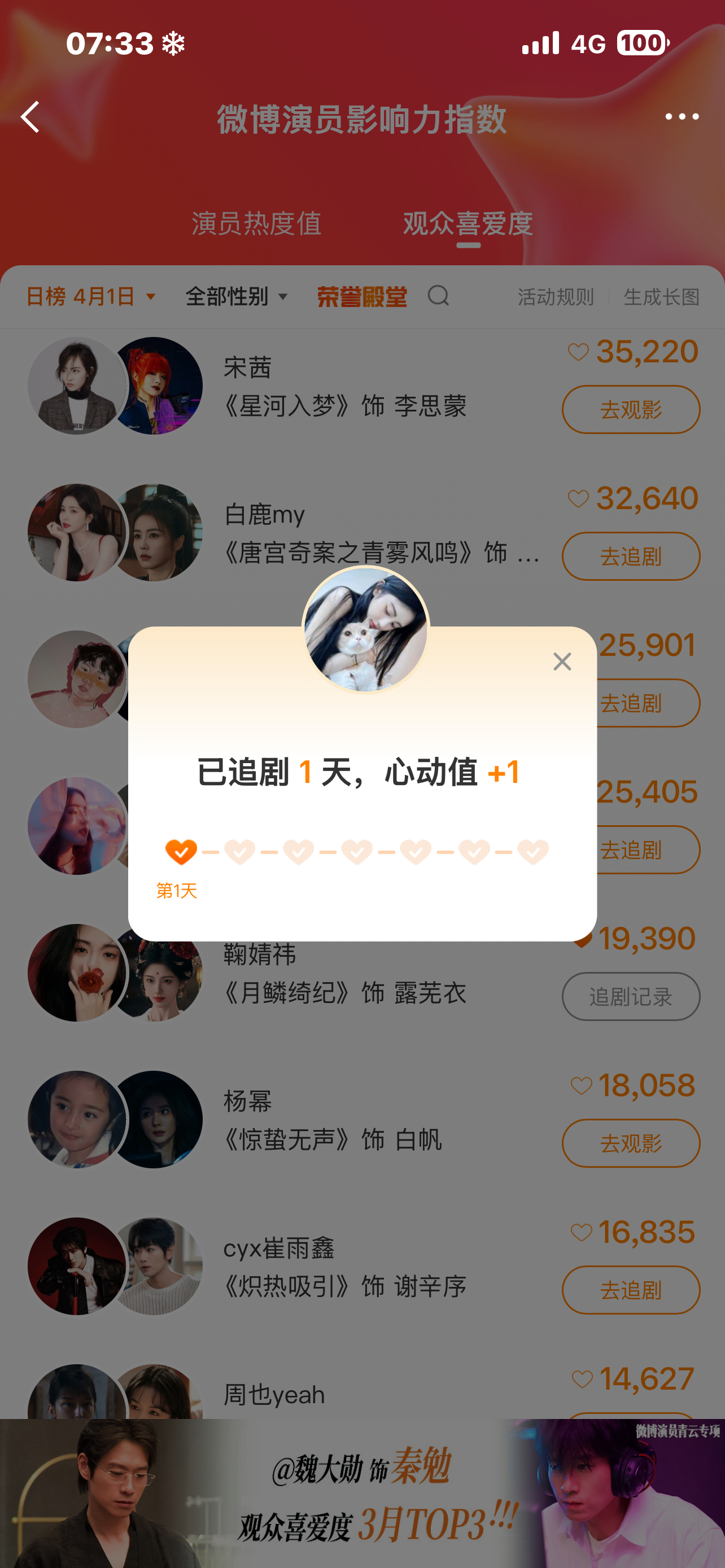
Task: Tap the heart icon beside 宋茜's 35,220 count
Action: coord(579,351)
